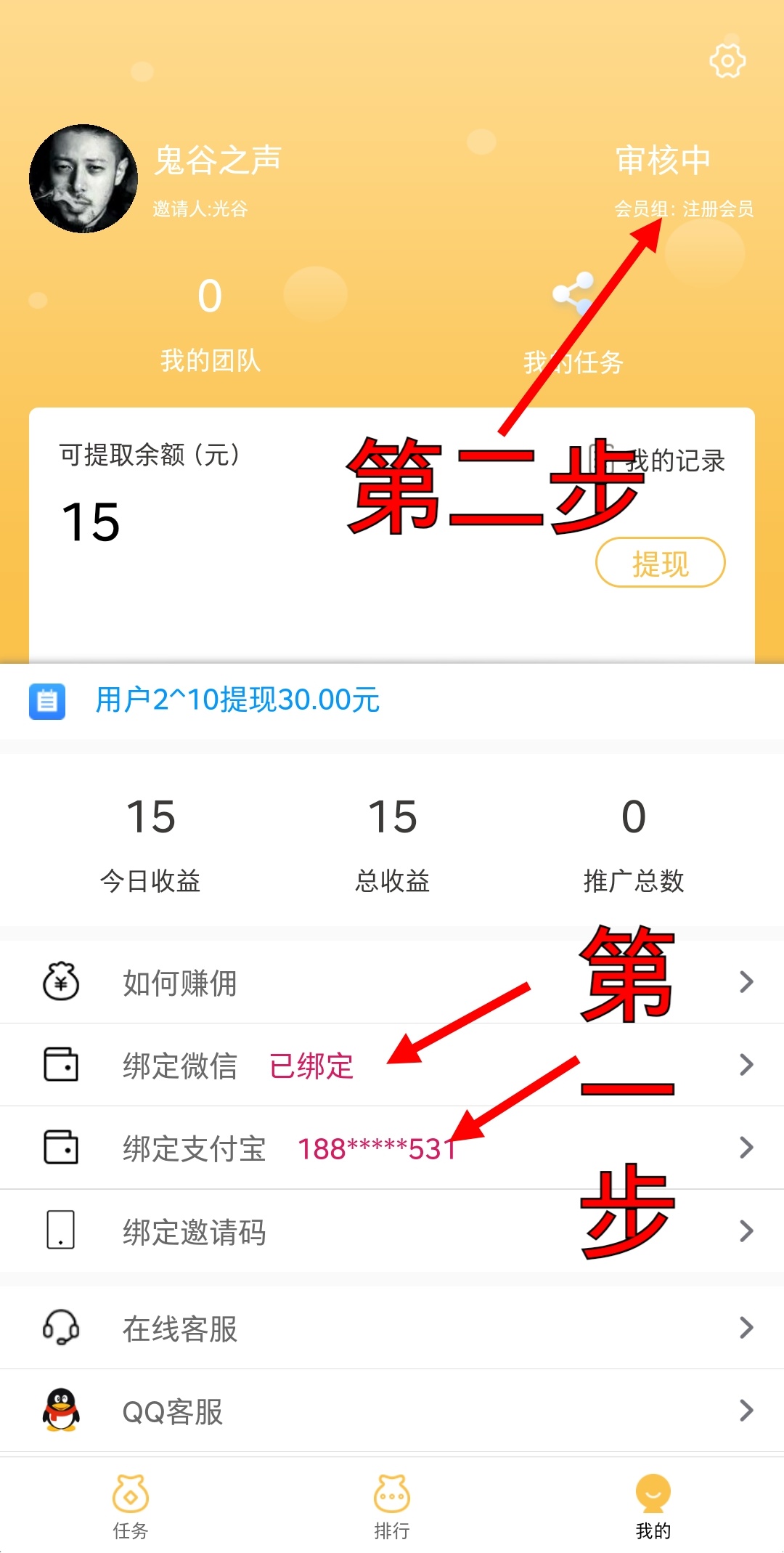Click the wallet icon next to 绑定微信
Viewport: 784px width, 1553px height.
[62, 1065]
